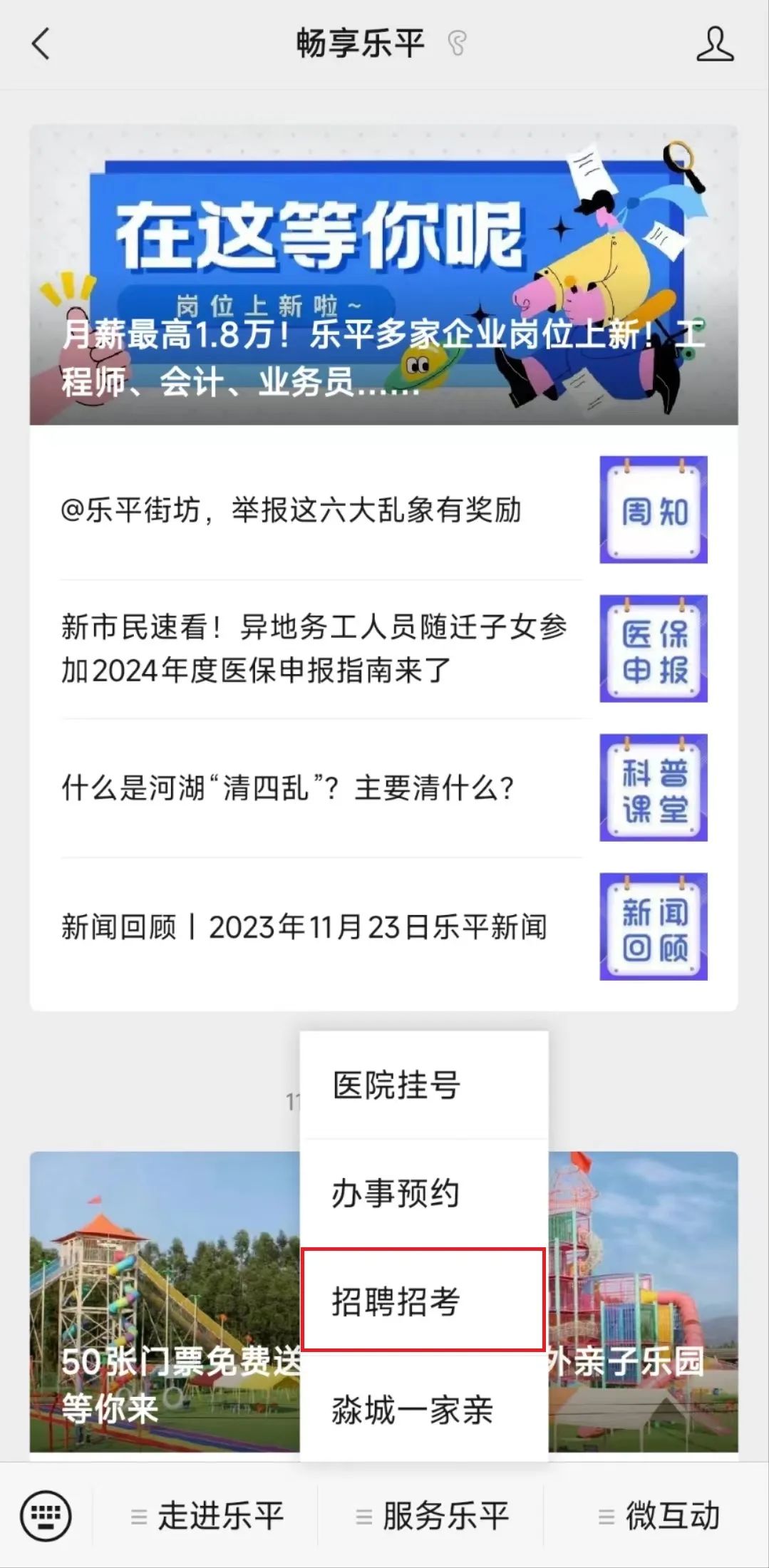The image size is (769, 1568).
Task: Switch to keyboard input mode
Action: point(46,1515)
